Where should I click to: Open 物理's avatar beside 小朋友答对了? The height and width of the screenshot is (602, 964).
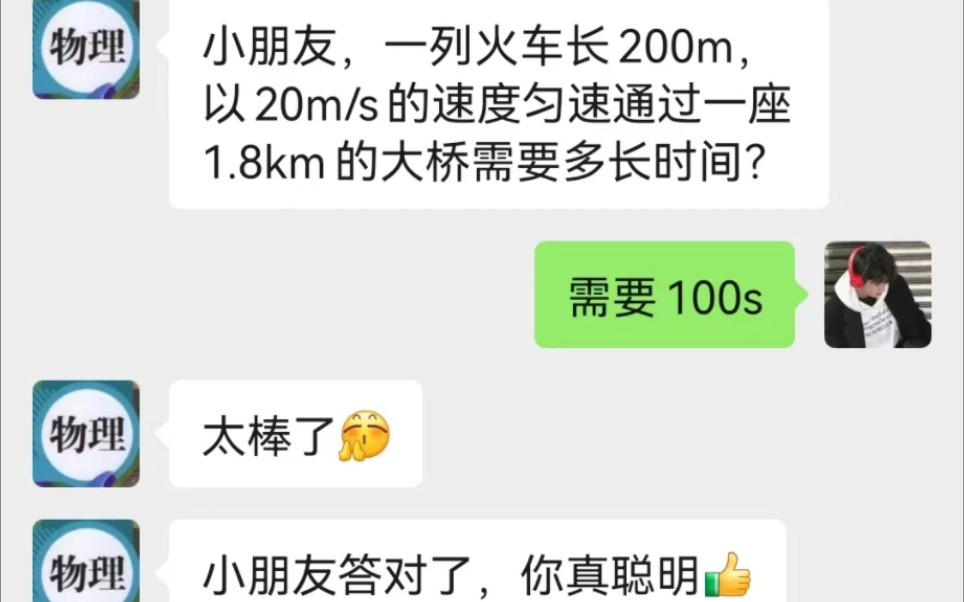point(86,564)
